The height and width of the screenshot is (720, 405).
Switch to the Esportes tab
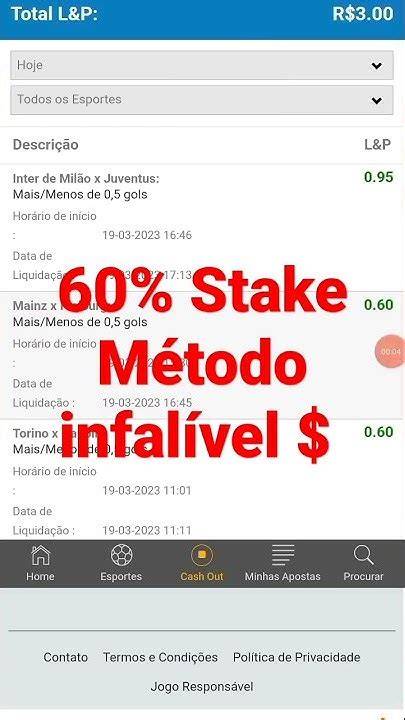[x=121, y=563]
